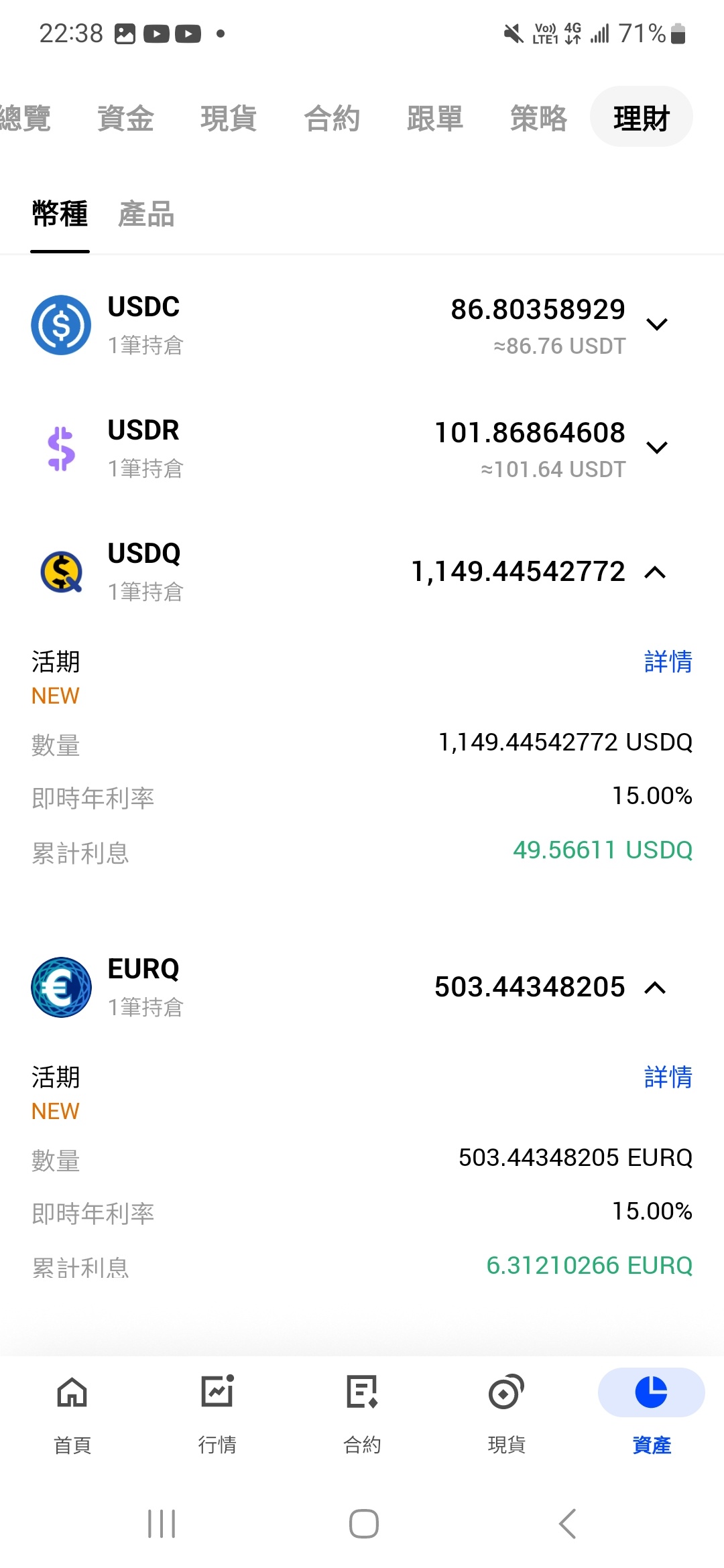
Task: Open 行情 in bottom navigation
Action: (x=217, y=1414)
